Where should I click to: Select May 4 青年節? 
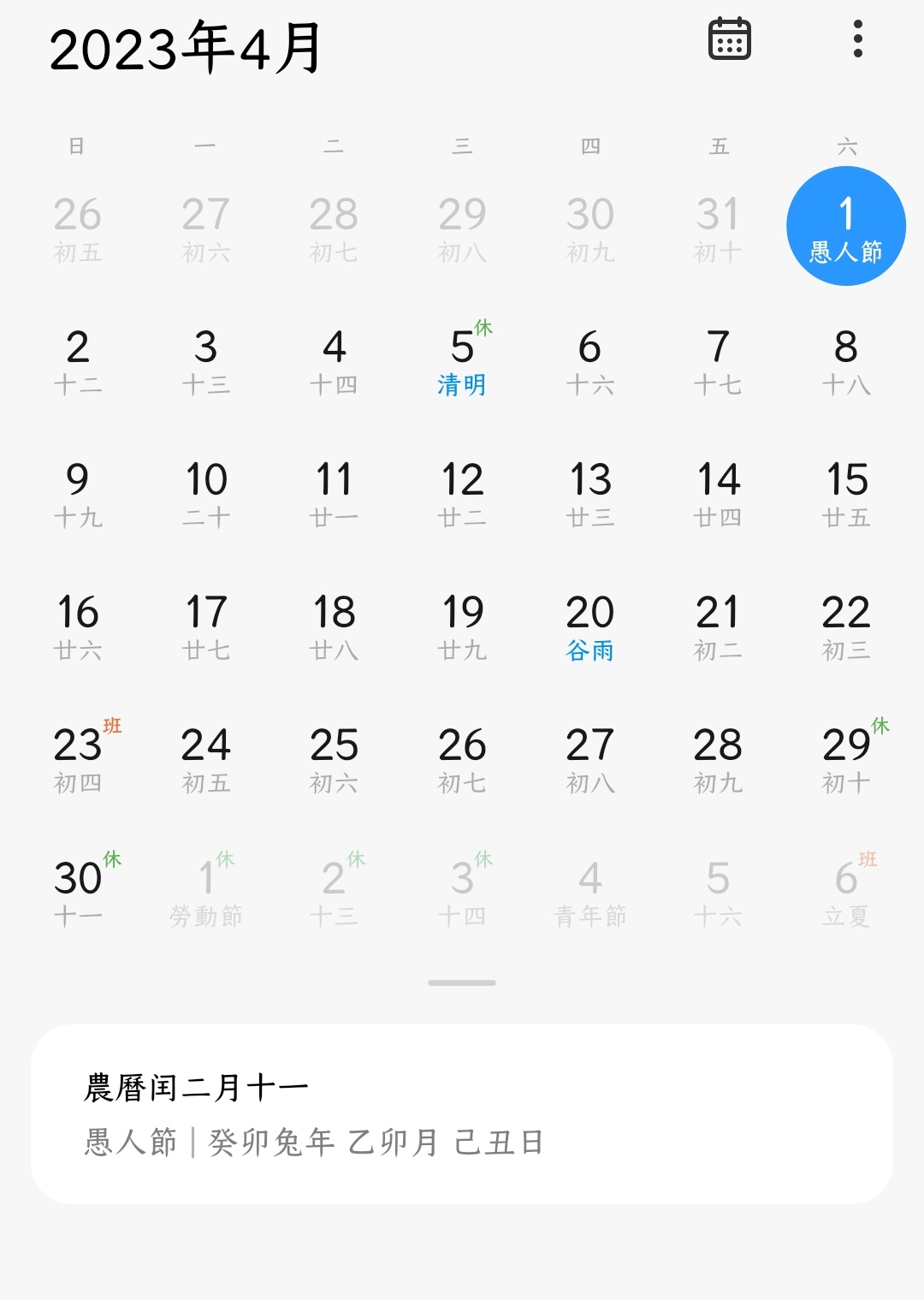(x=590, y=892)
